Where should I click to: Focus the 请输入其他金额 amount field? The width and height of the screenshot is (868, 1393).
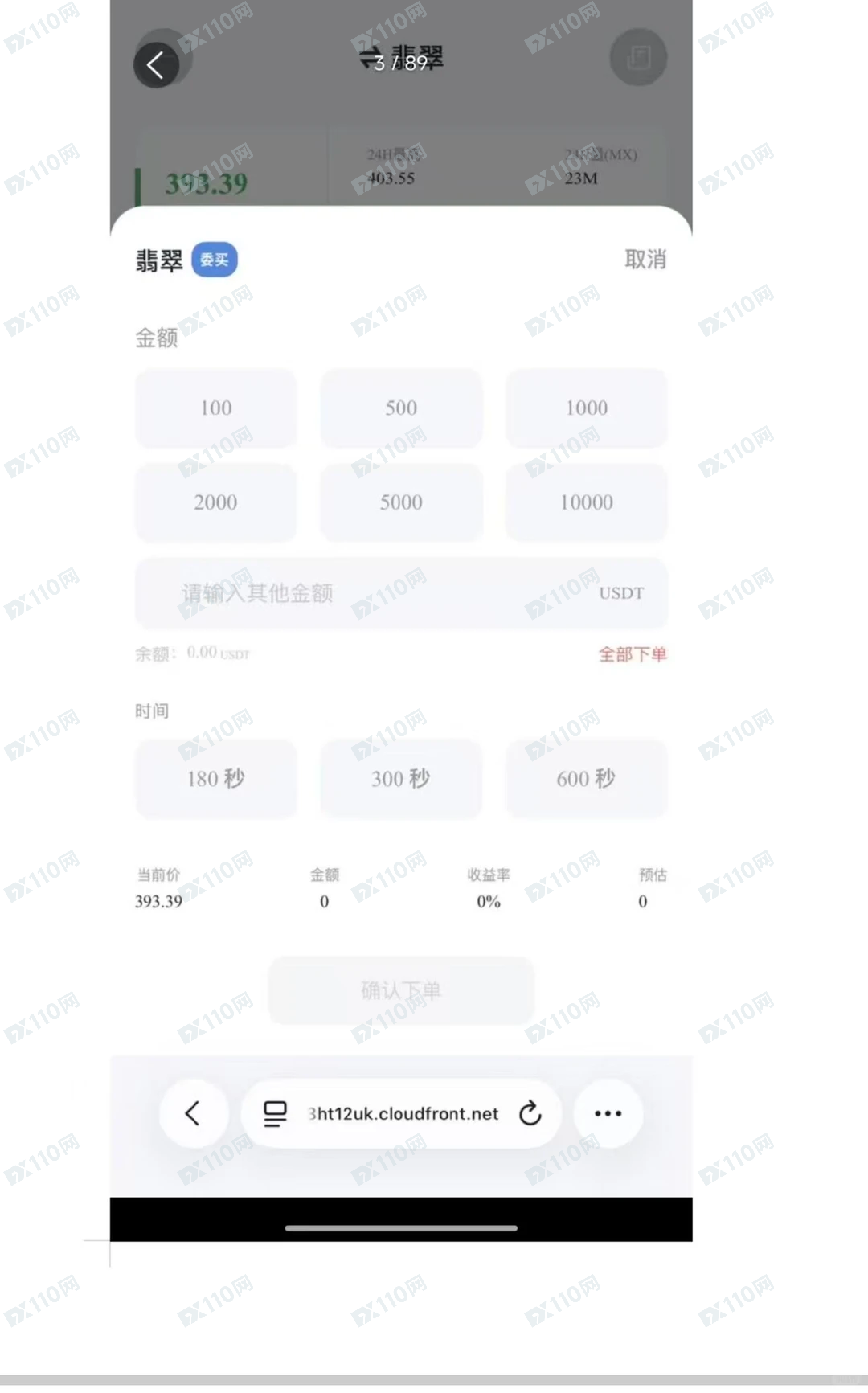coord(362,593)
